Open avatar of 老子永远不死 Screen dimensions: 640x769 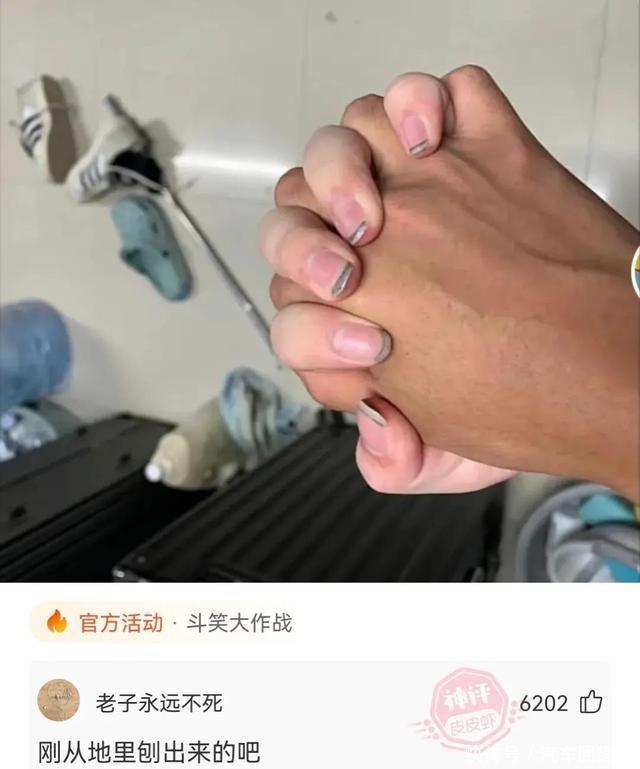pos(58,700)
